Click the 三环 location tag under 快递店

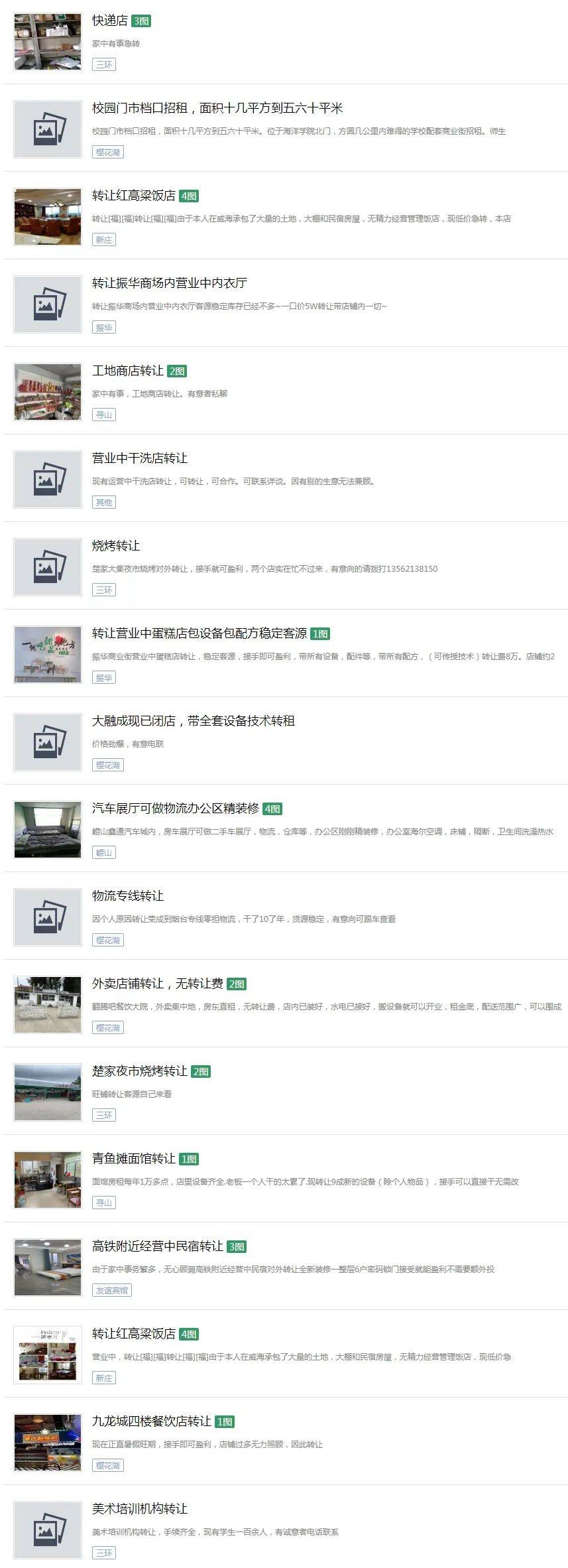point(105,64)
